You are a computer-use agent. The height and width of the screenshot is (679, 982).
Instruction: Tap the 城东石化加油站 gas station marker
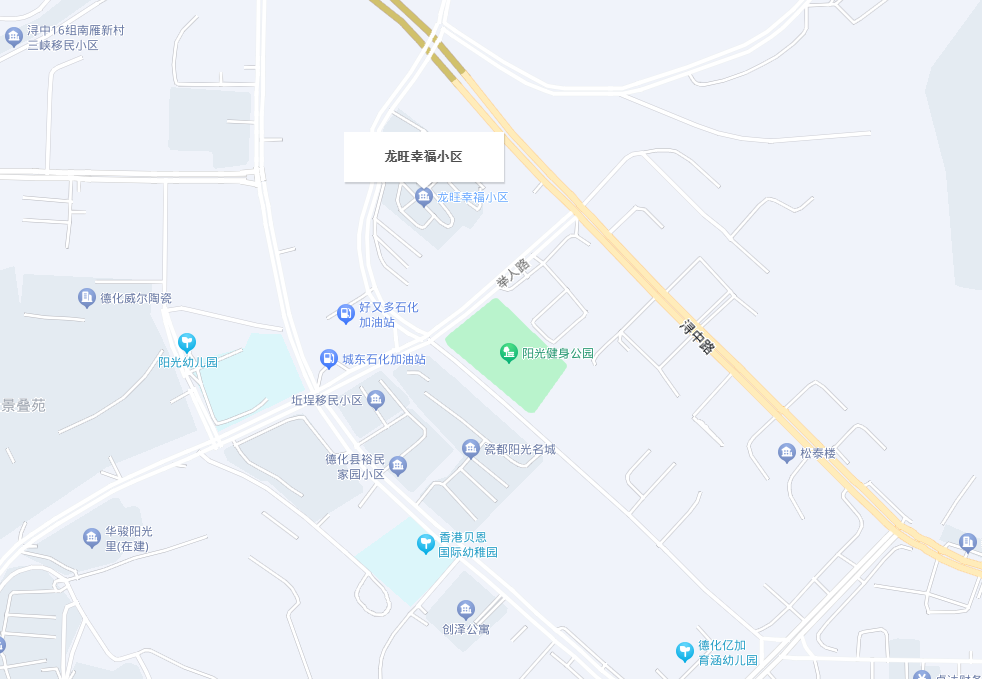pyautogui.click(x=328, y=358)
